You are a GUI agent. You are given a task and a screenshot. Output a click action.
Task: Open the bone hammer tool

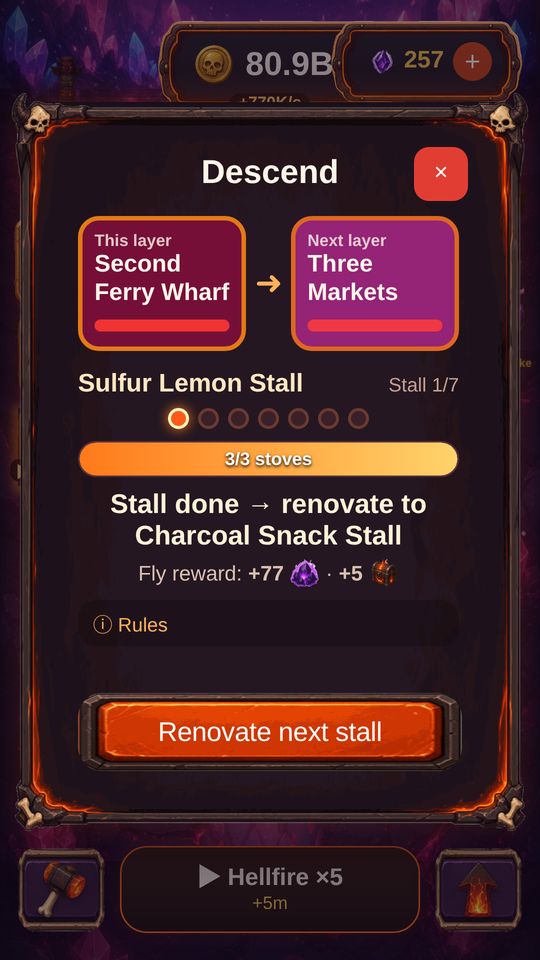click(x=61, y=889)
